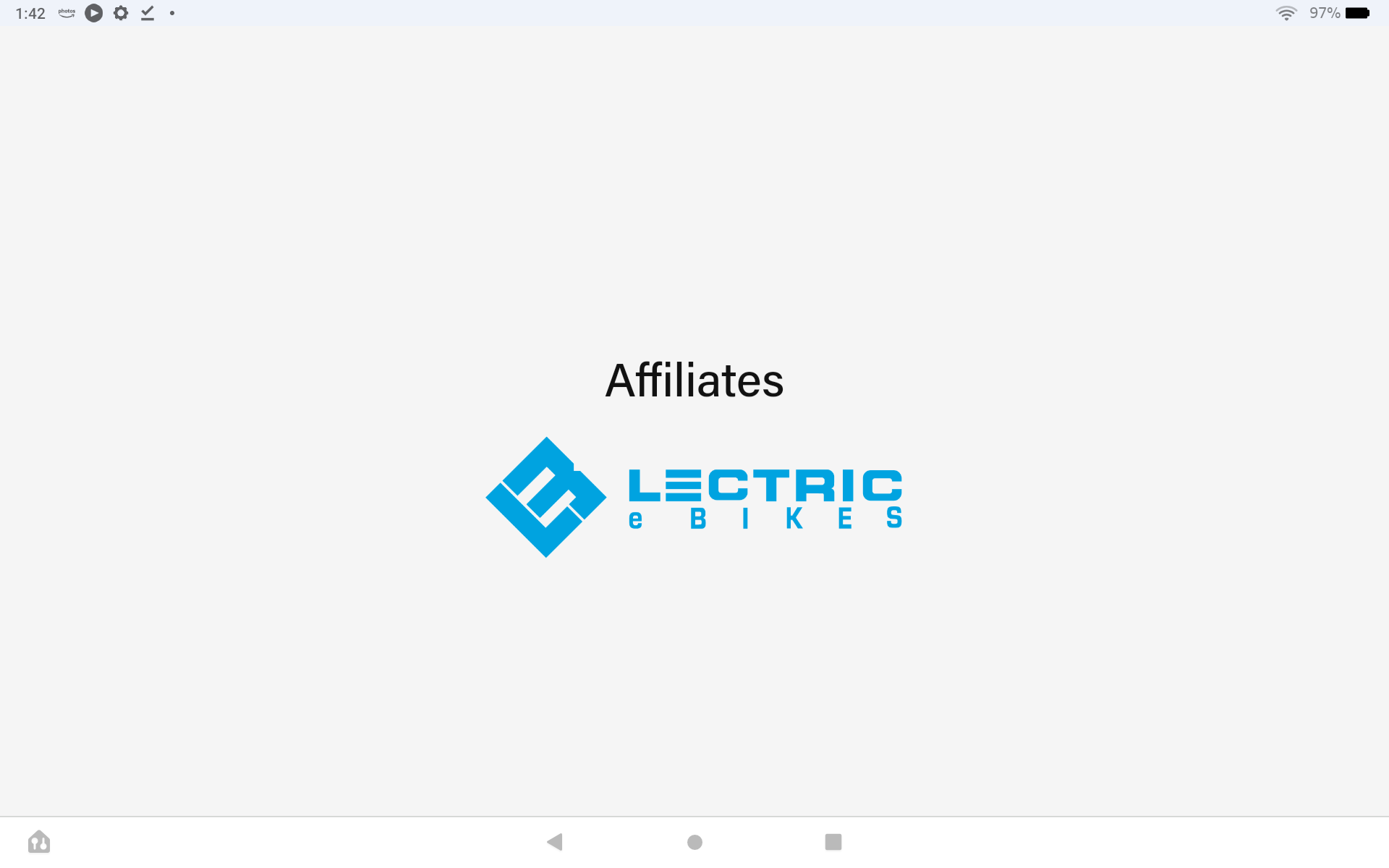
Task: Go back using the navigation bar
Action: [555, 842]
